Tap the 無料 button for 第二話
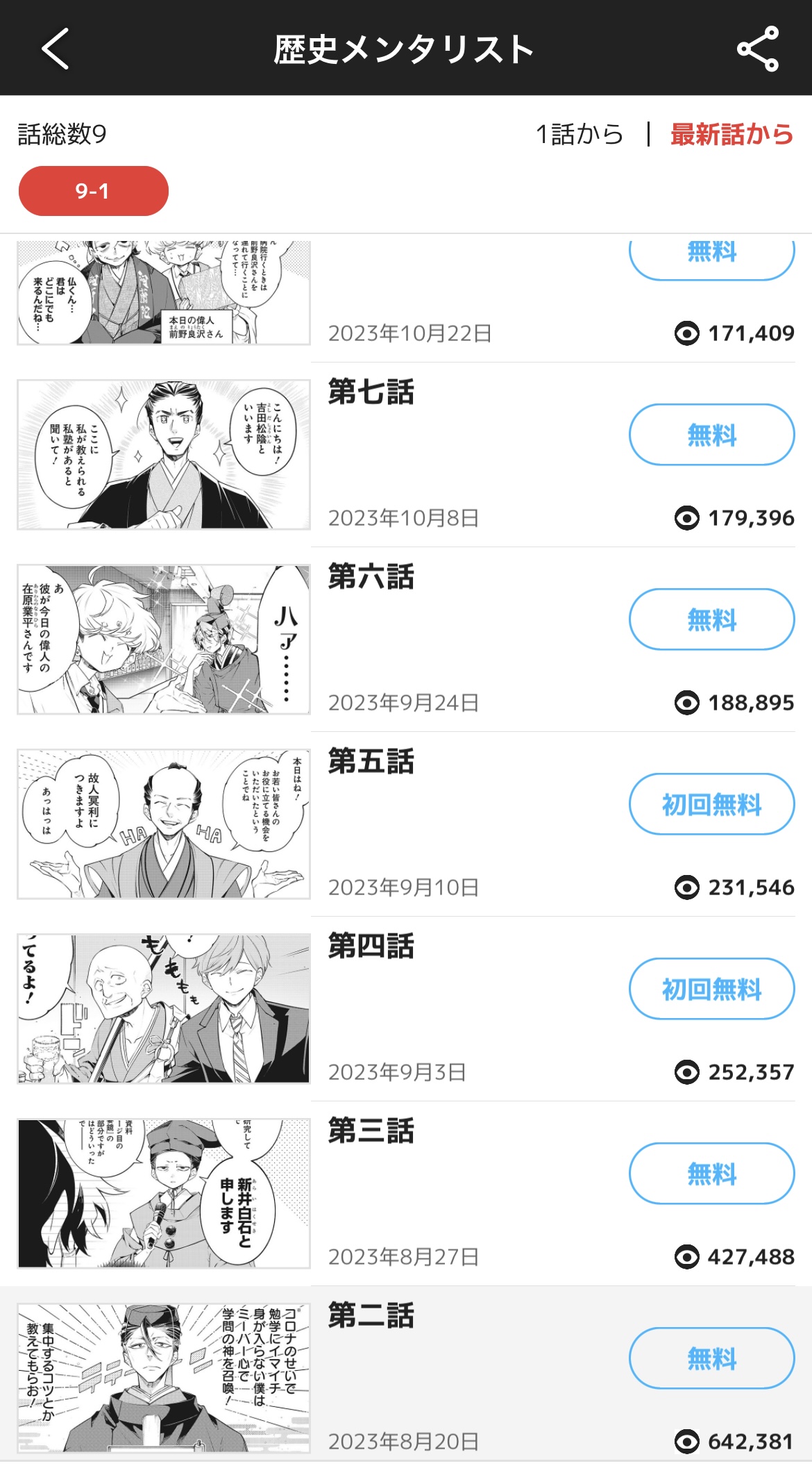Image resolution: width=812 pixels, height=1475 pixels. coord(712,1358)
